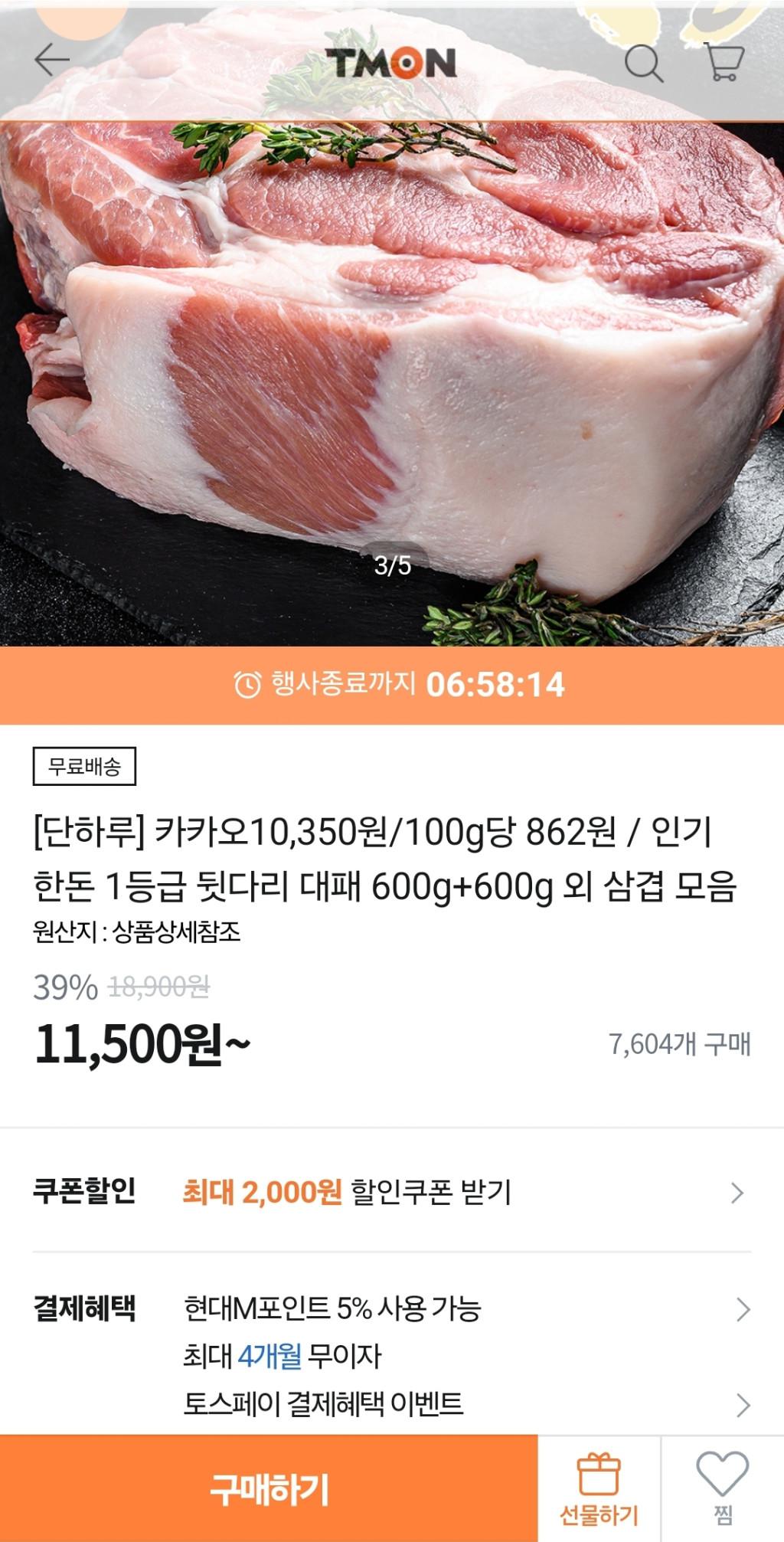The width and height of the screenshot is (784, 1542).
Task: Open the shopping cart
Action: (723, 62)
